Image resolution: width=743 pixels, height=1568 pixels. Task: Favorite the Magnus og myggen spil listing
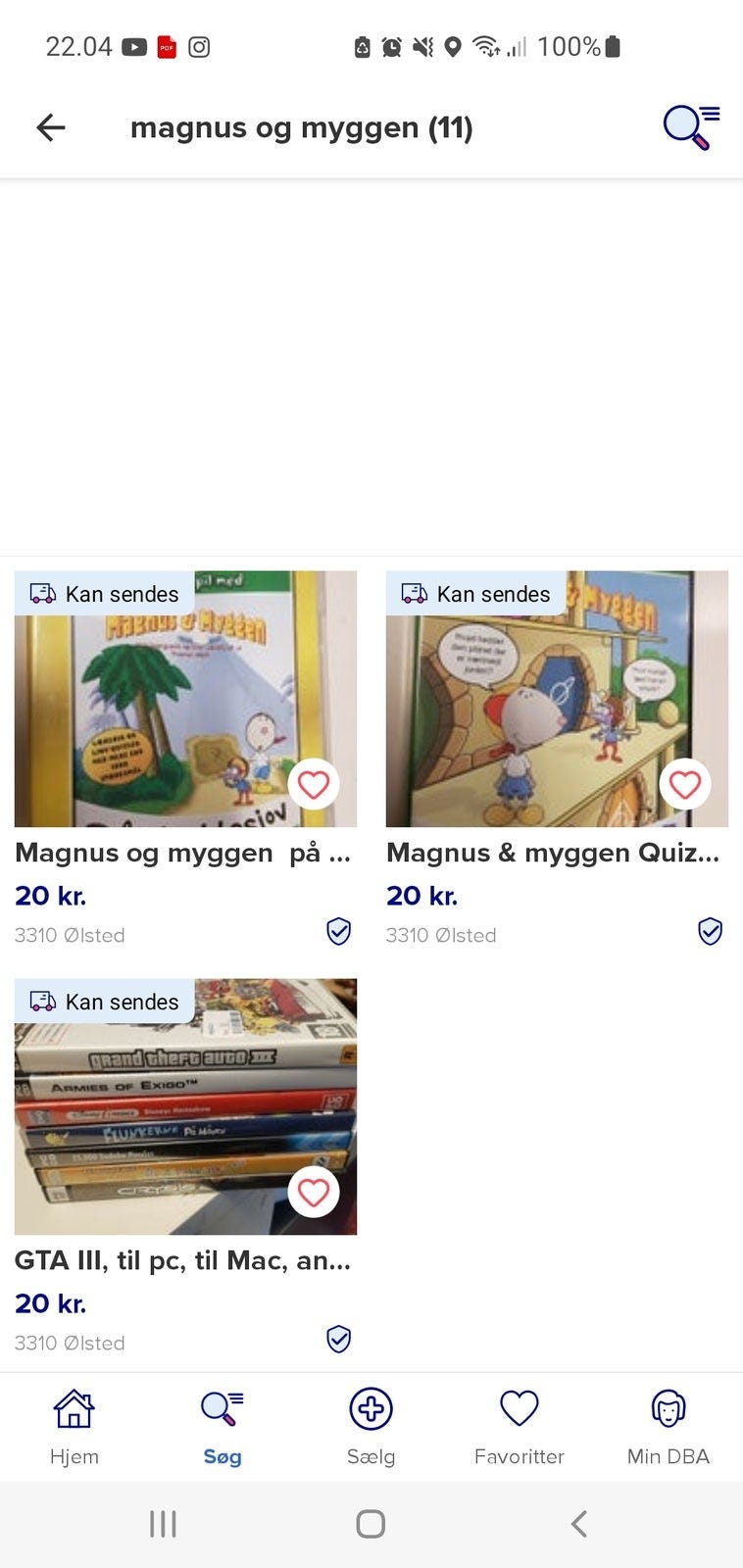(x=313, y=784)
